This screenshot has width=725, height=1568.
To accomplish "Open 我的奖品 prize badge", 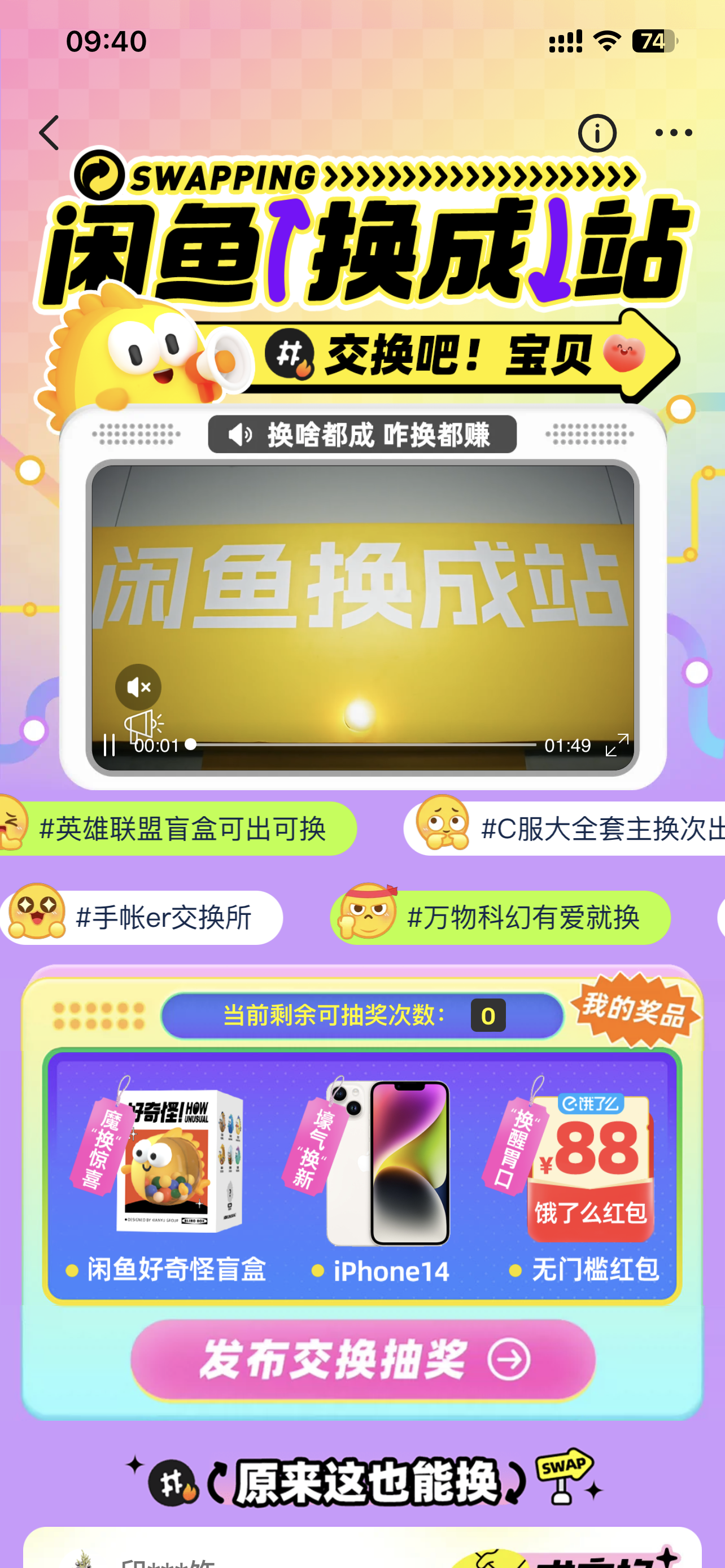I will coord(634,1009).
